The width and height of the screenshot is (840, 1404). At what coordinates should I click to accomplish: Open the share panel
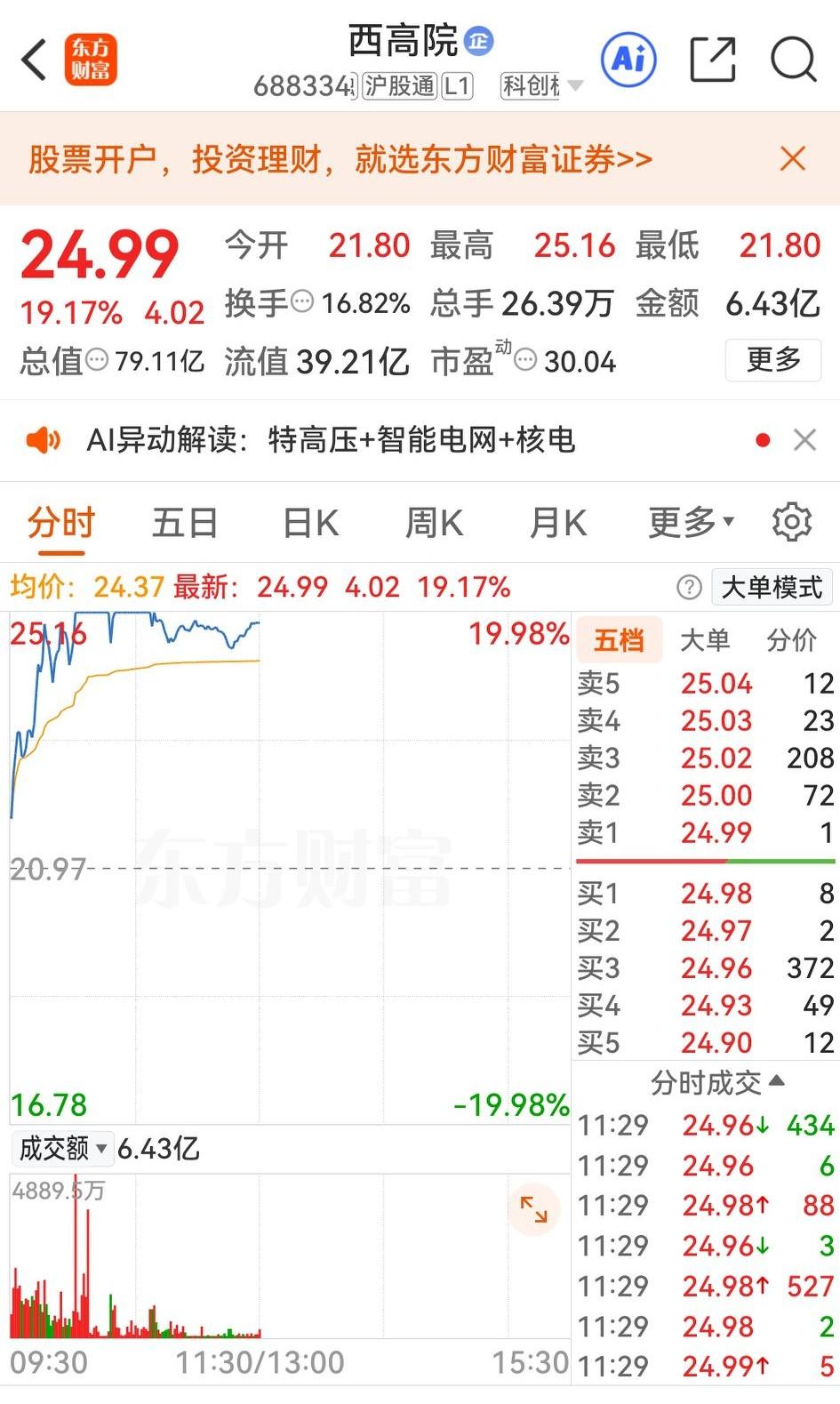click(711, 58)
